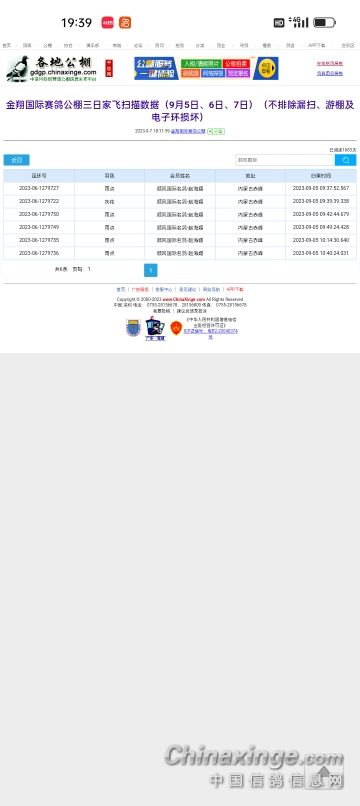Open 首页 in the top navigation strip
360x806 pixels.
point(6,45)
